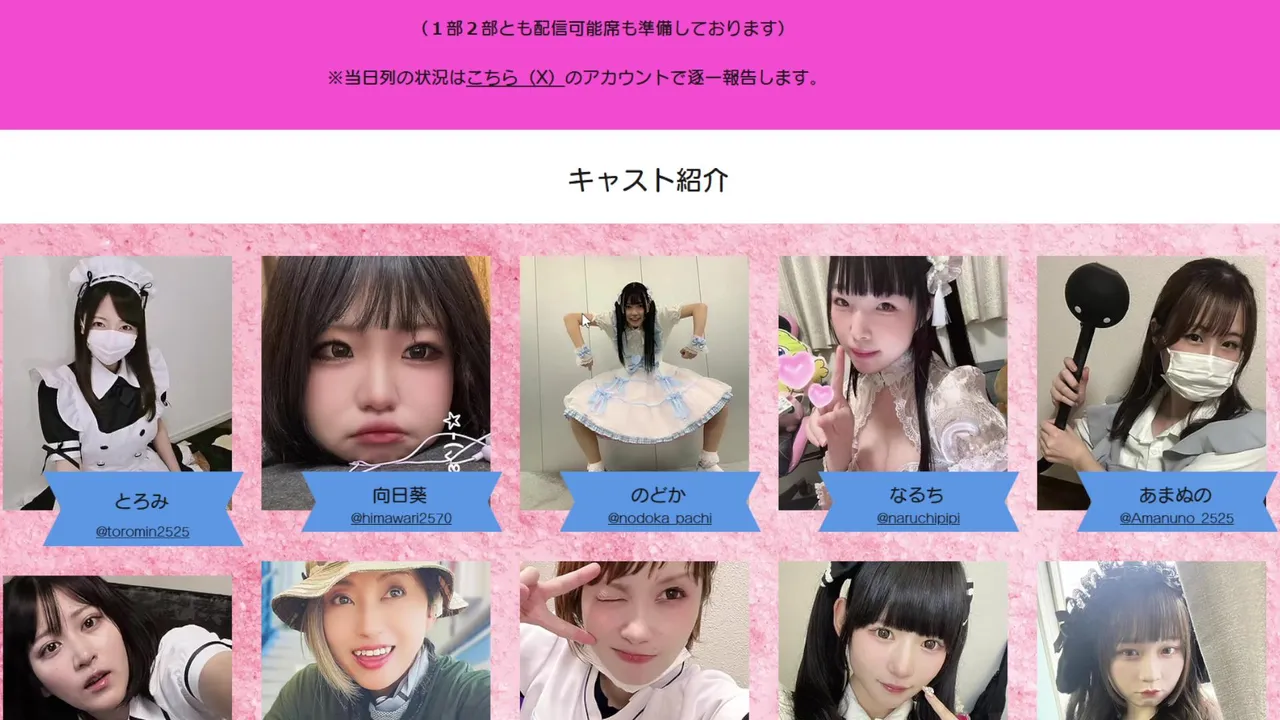Open the こちら (X) account link
The height and width of the screenshot is (720, 1280).
[515, 78]
